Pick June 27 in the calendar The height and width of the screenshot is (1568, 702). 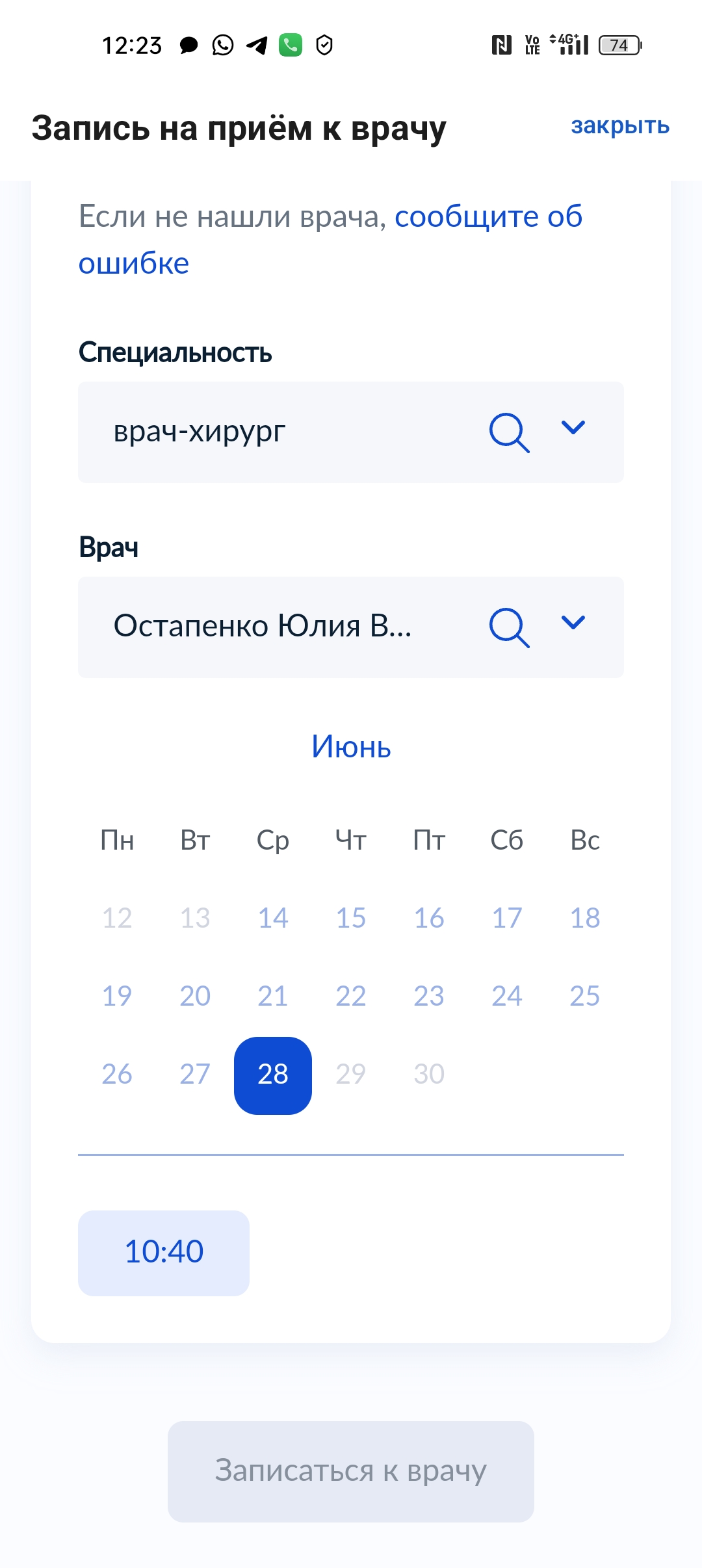point(195,1074)
